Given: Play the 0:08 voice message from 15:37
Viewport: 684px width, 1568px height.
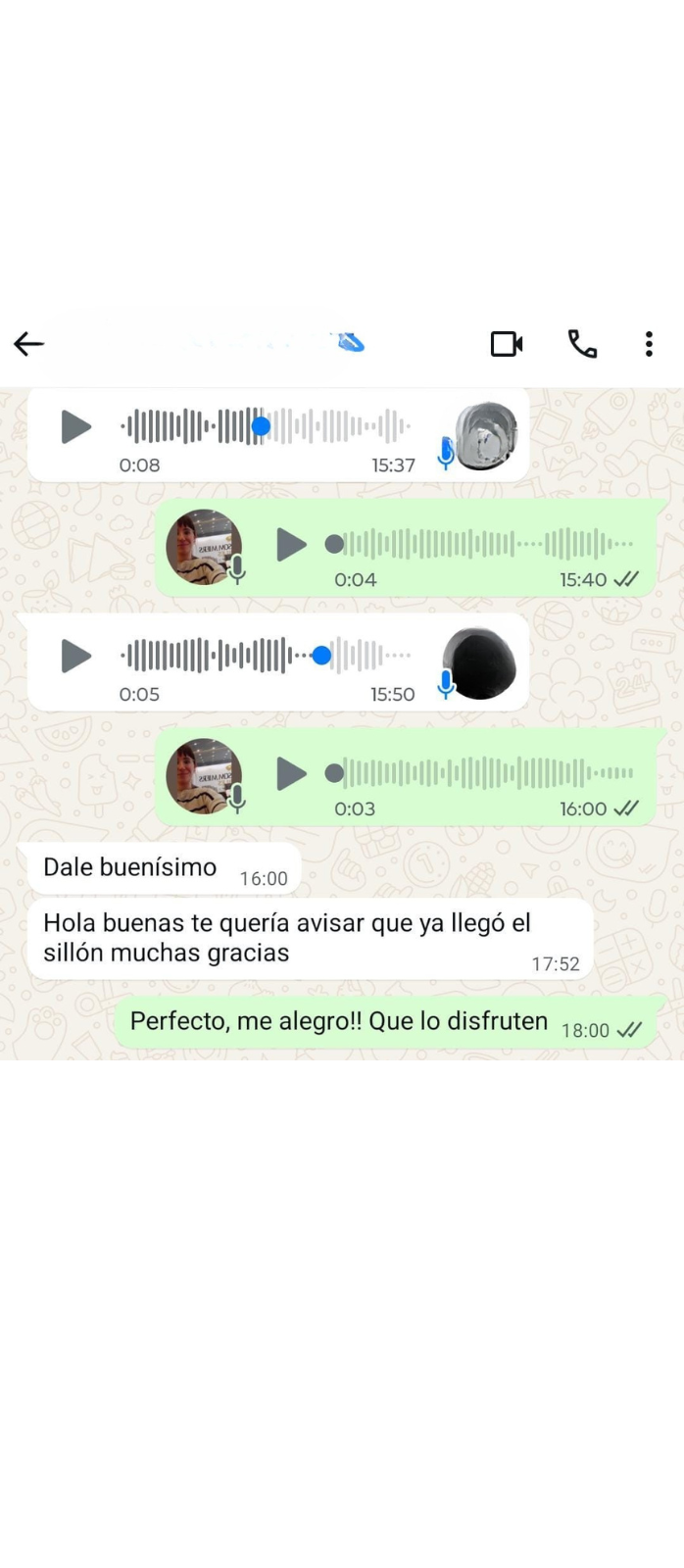Looking at the screenshot, I should tap(75, 427).
